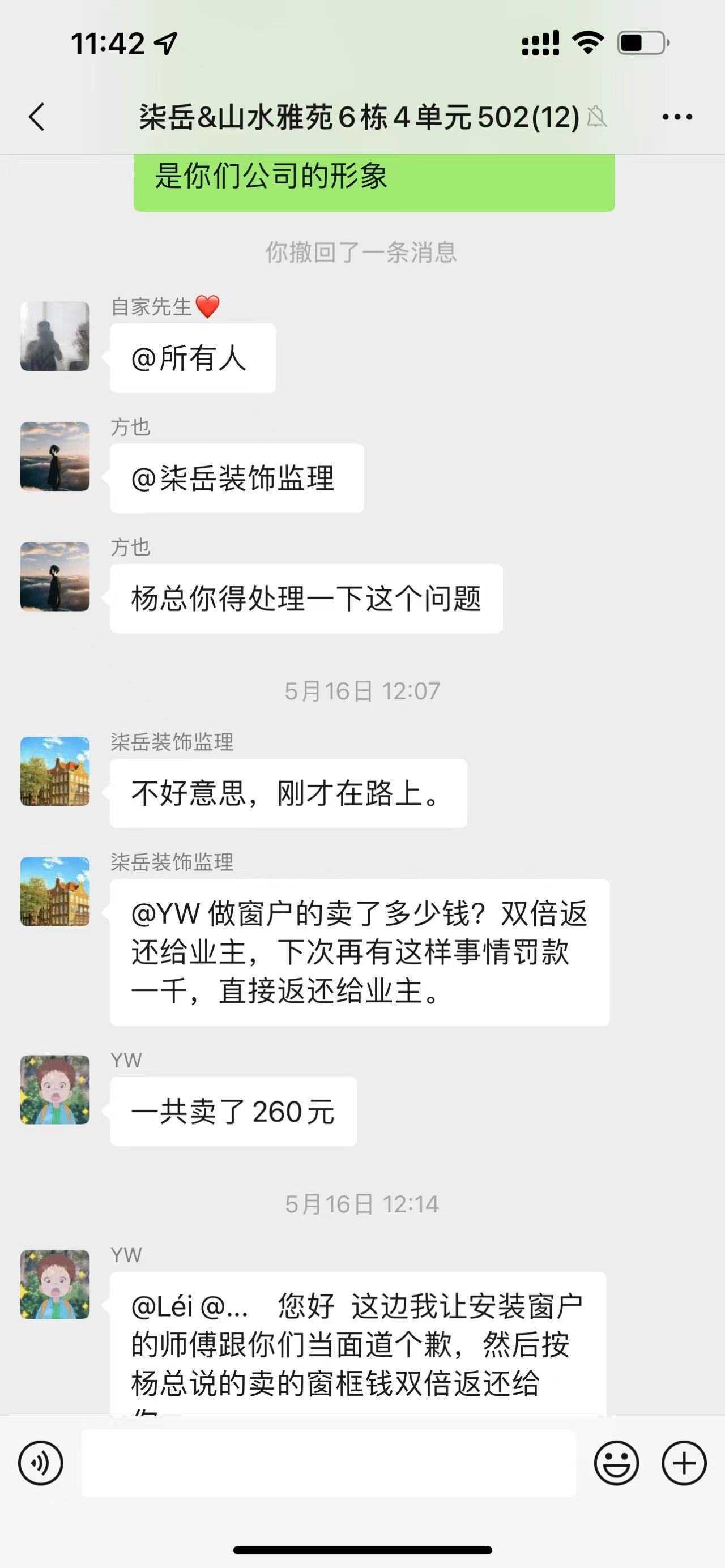
Task: Focus the message text field
Action: (329, 1463)
